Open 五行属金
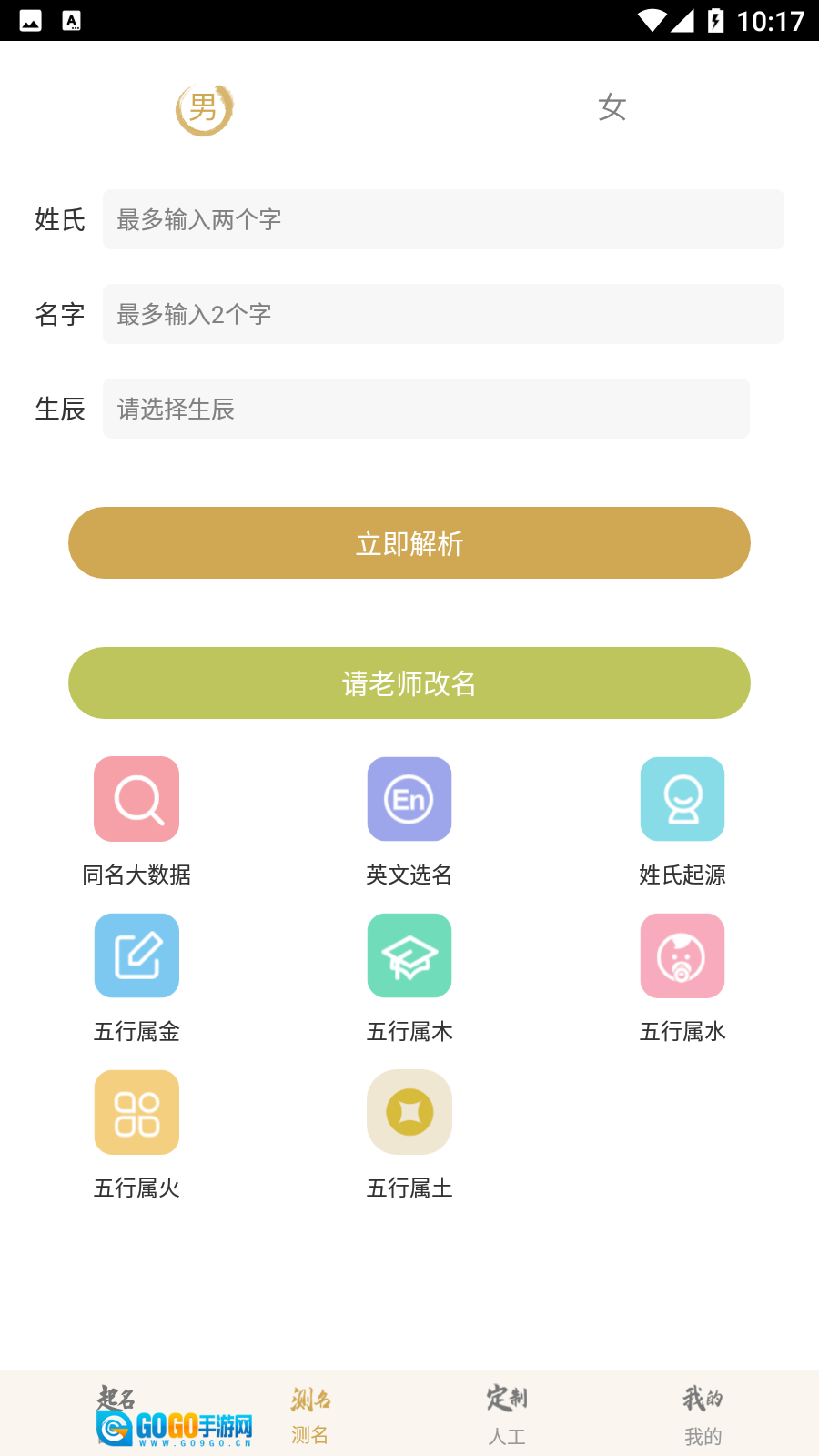 [x=136, y=956]
